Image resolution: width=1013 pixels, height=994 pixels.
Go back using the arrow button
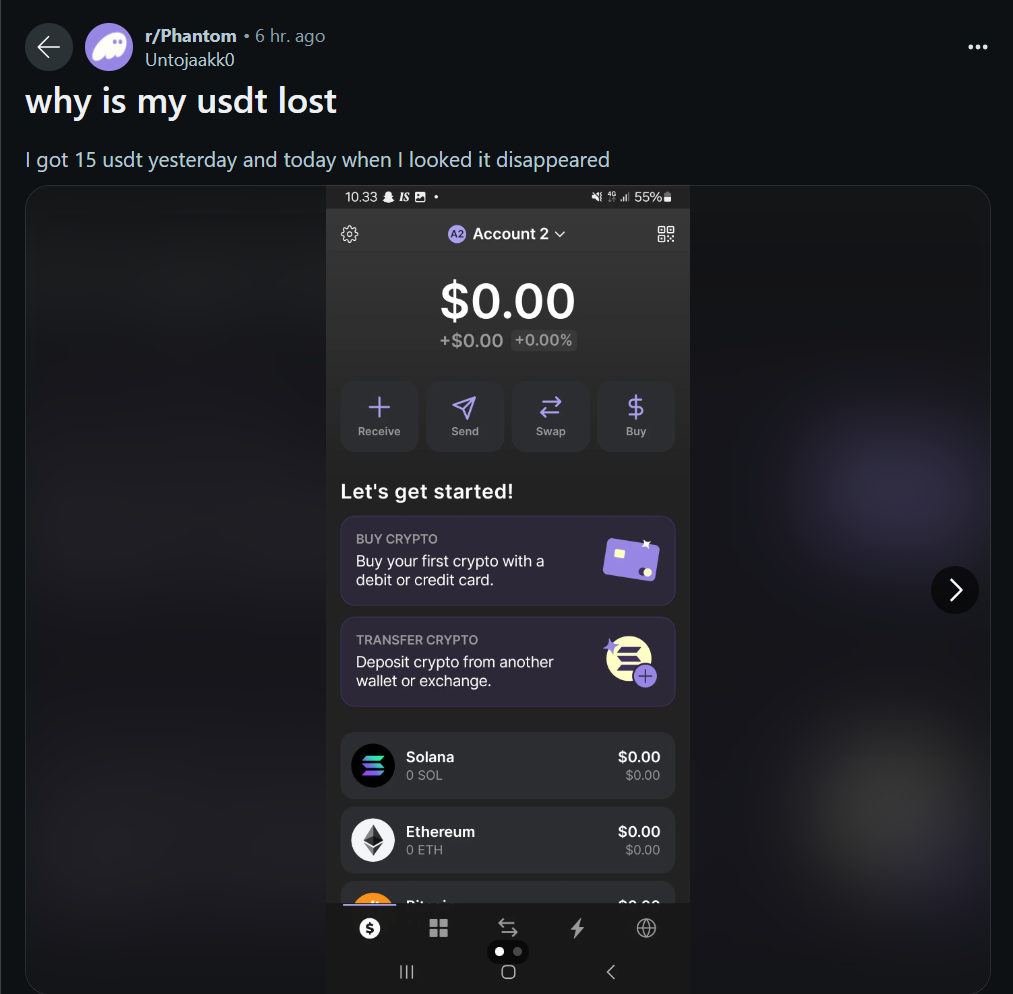[x=48, y=47]
